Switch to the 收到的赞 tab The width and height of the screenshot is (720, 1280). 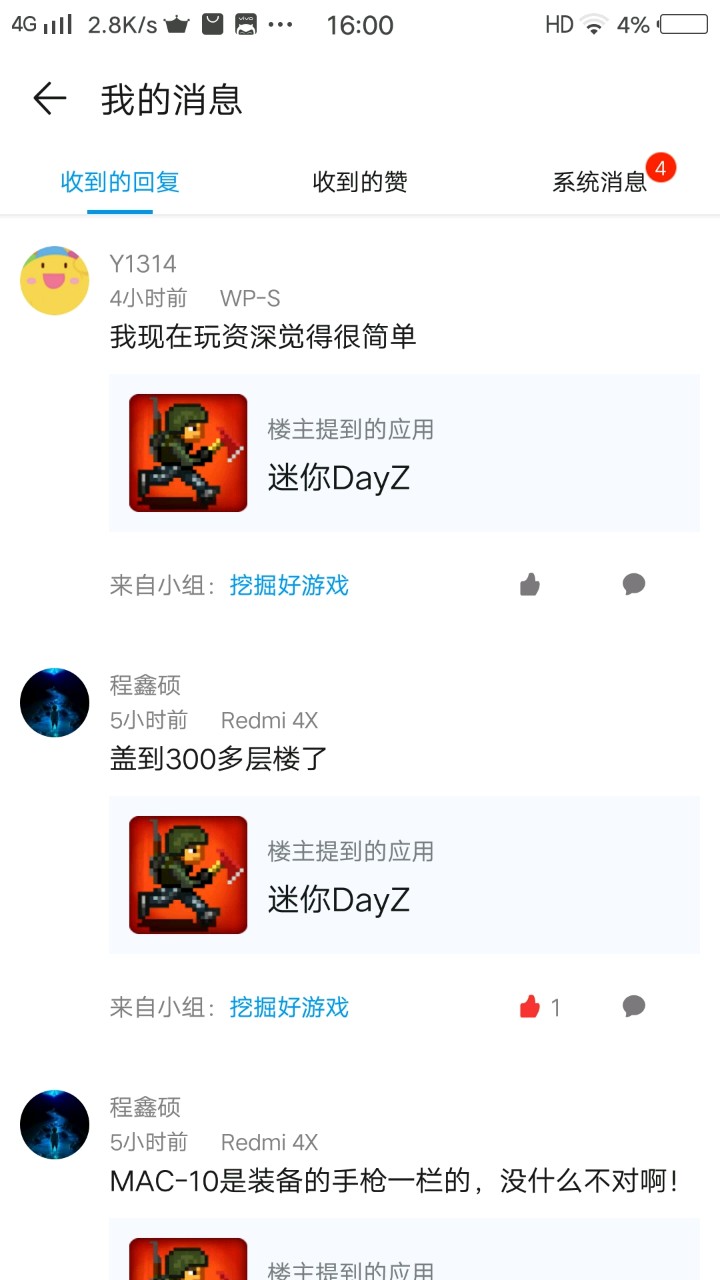tap(359, 182)
